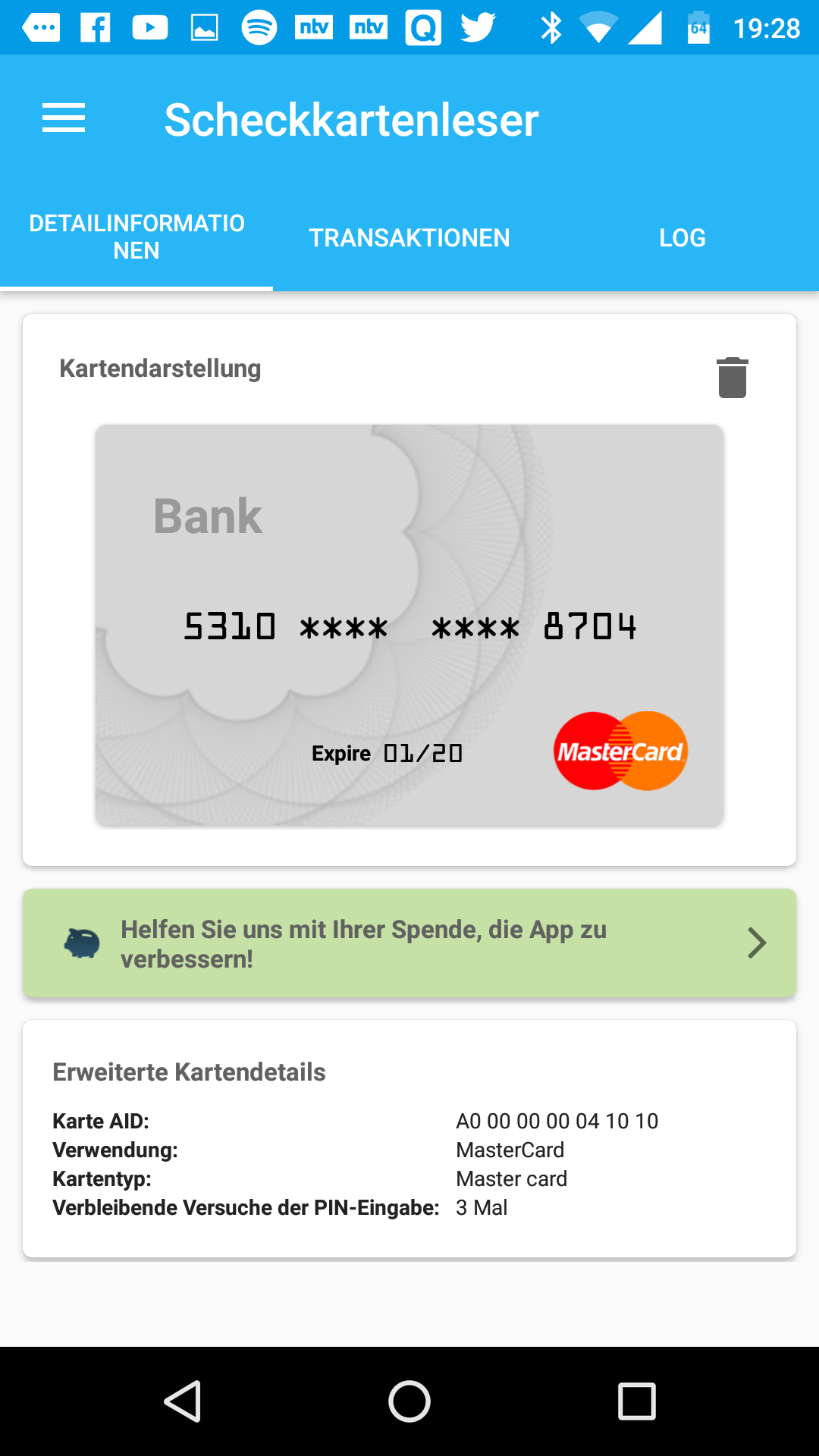The image size is (819, 1456).
Task: Delete the card using trash icon
Action: coord(732,377)
